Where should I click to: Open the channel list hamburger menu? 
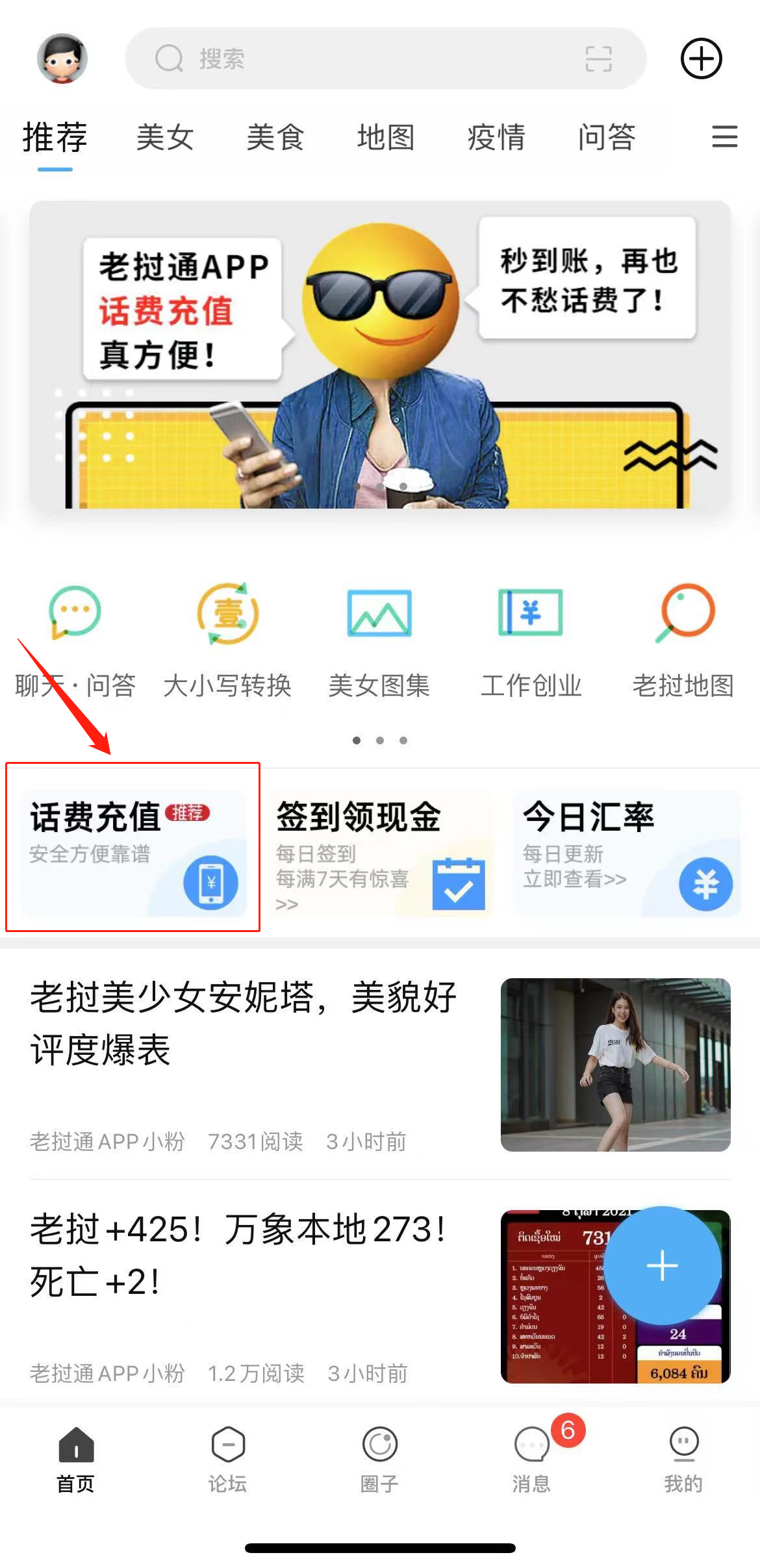pos(724,137)
